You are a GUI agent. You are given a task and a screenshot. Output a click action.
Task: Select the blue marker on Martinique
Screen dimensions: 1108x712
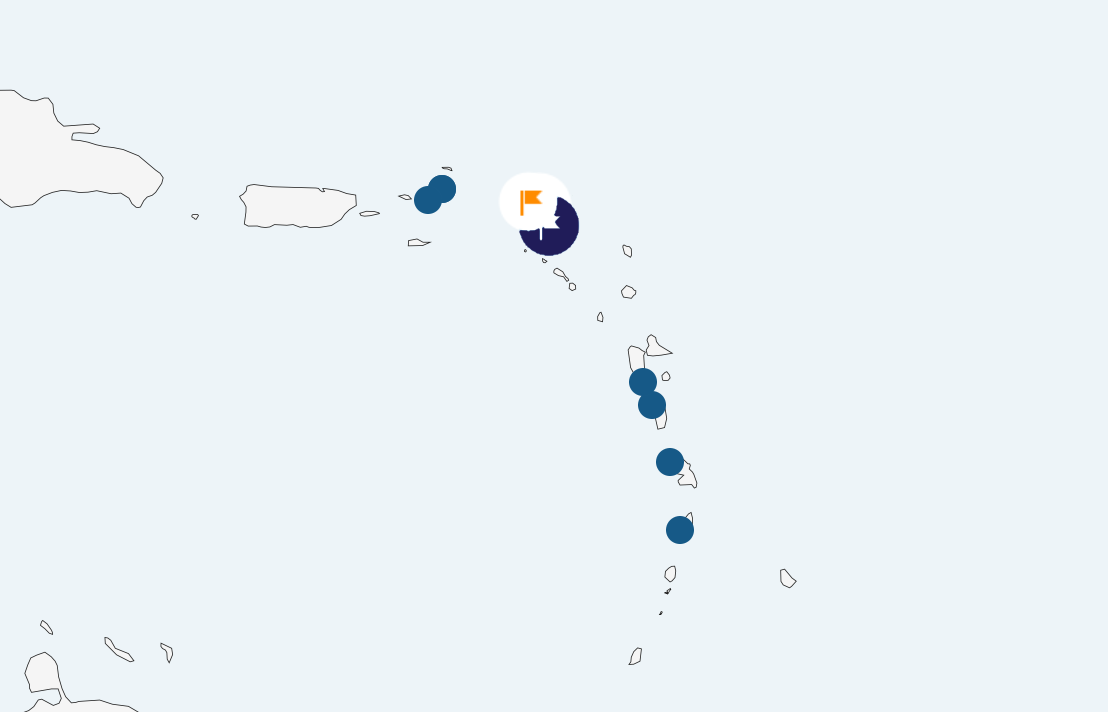click(670, 462)
